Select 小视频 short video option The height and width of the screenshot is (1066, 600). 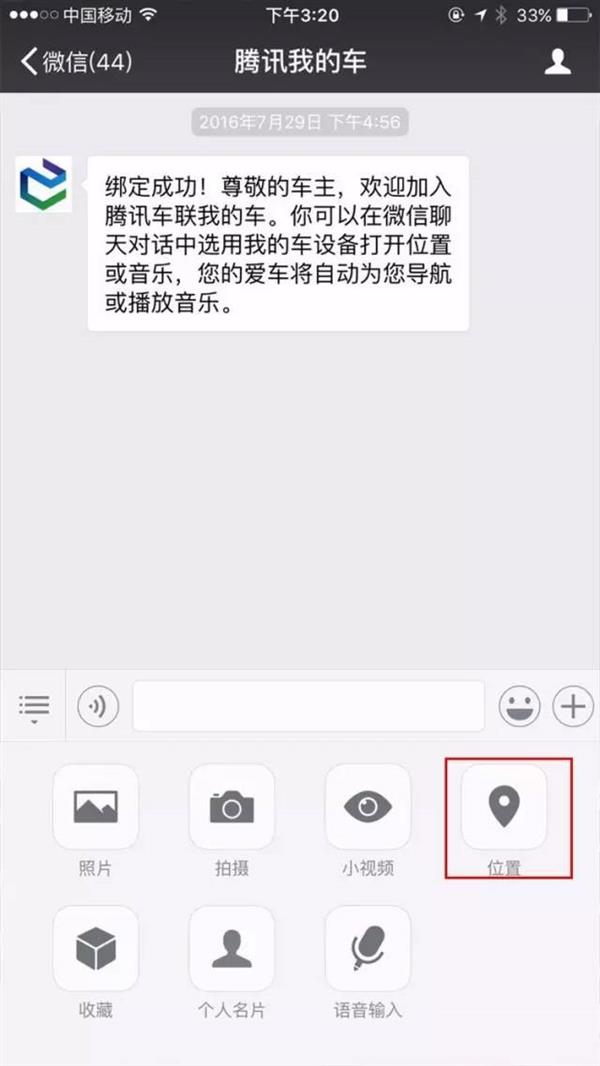368,807
